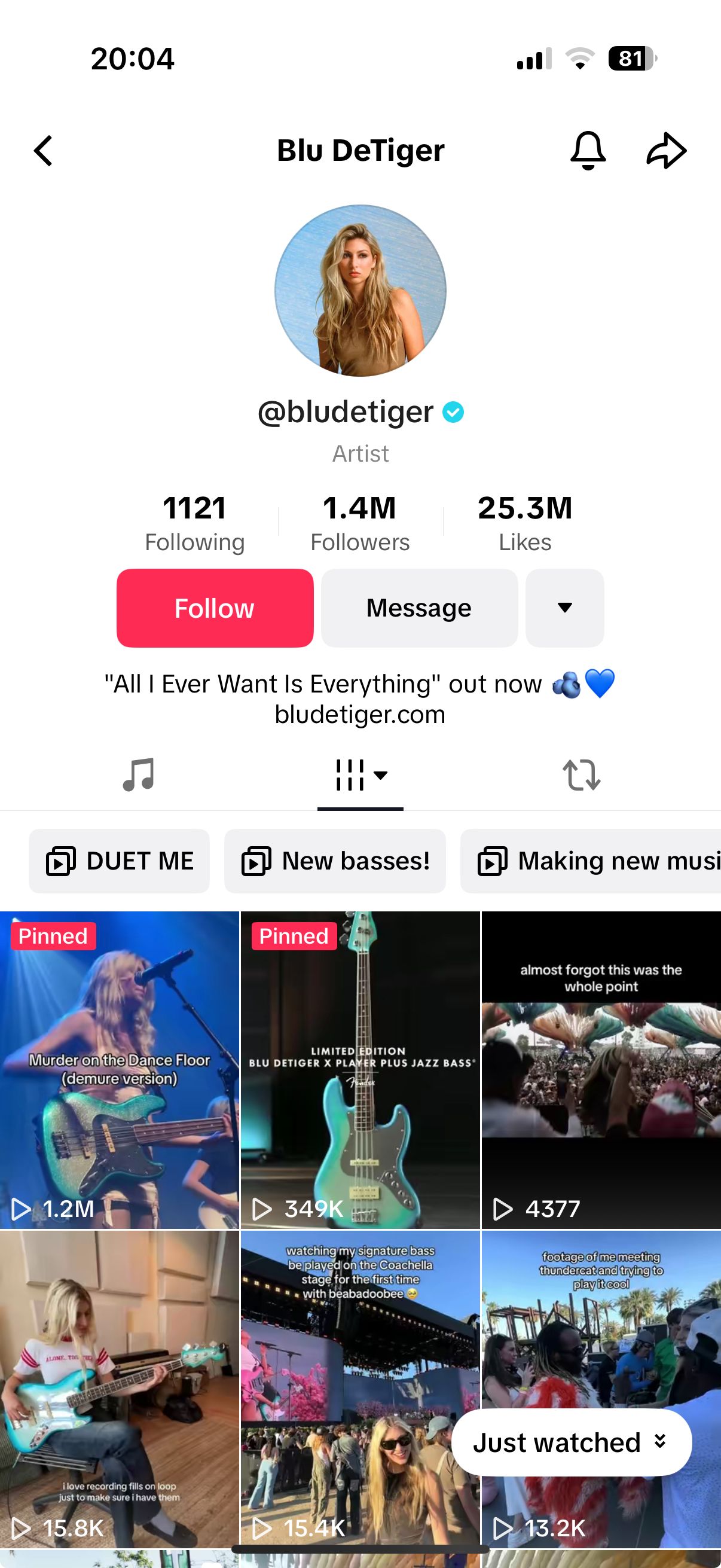Jump to the Just watched video
The image size is (721, 1568).
(x=571, y=1442)
